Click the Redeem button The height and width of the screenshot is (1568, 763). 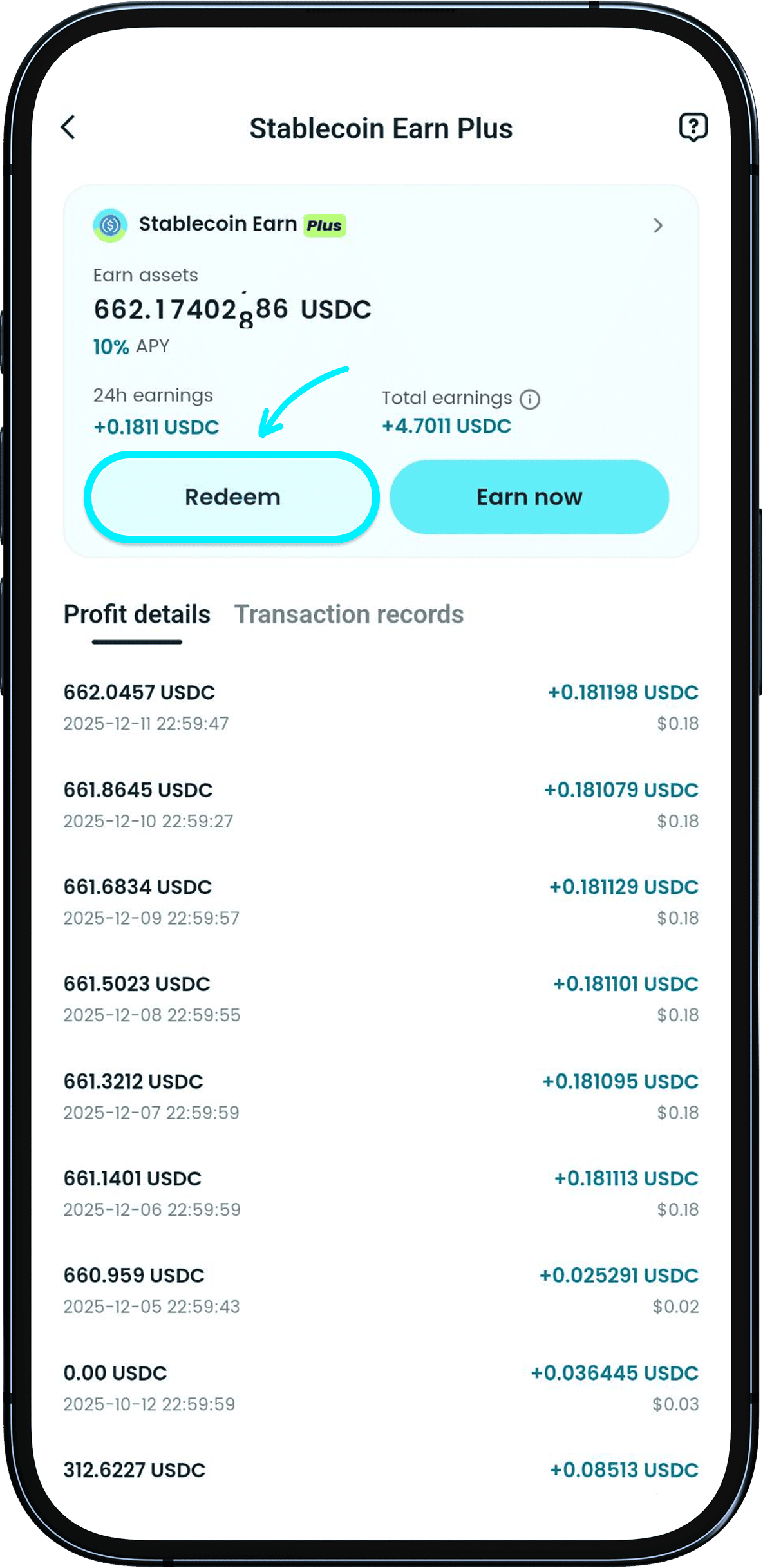(x=233, y=496)
